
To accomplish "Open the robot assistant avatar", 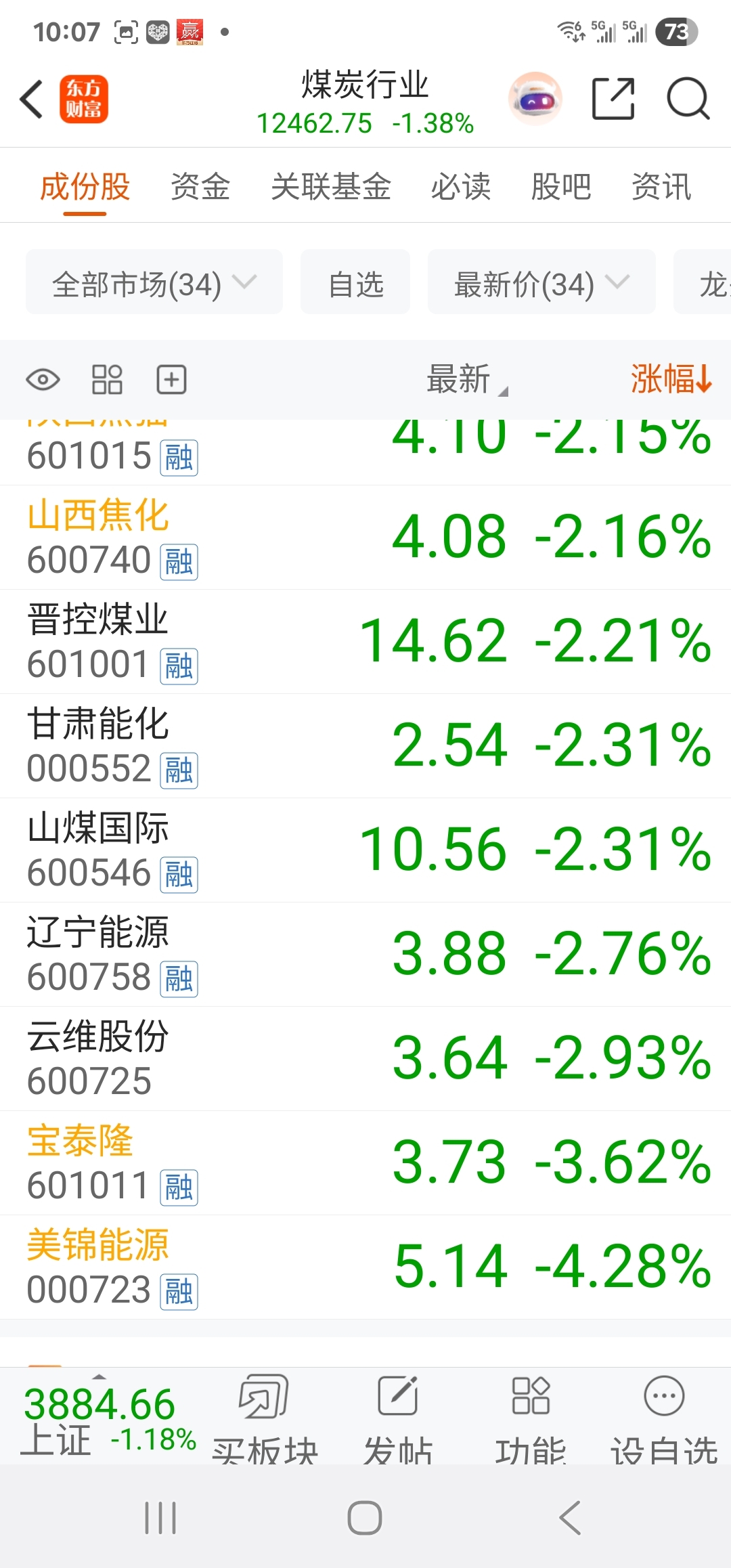I will point(535,99).
